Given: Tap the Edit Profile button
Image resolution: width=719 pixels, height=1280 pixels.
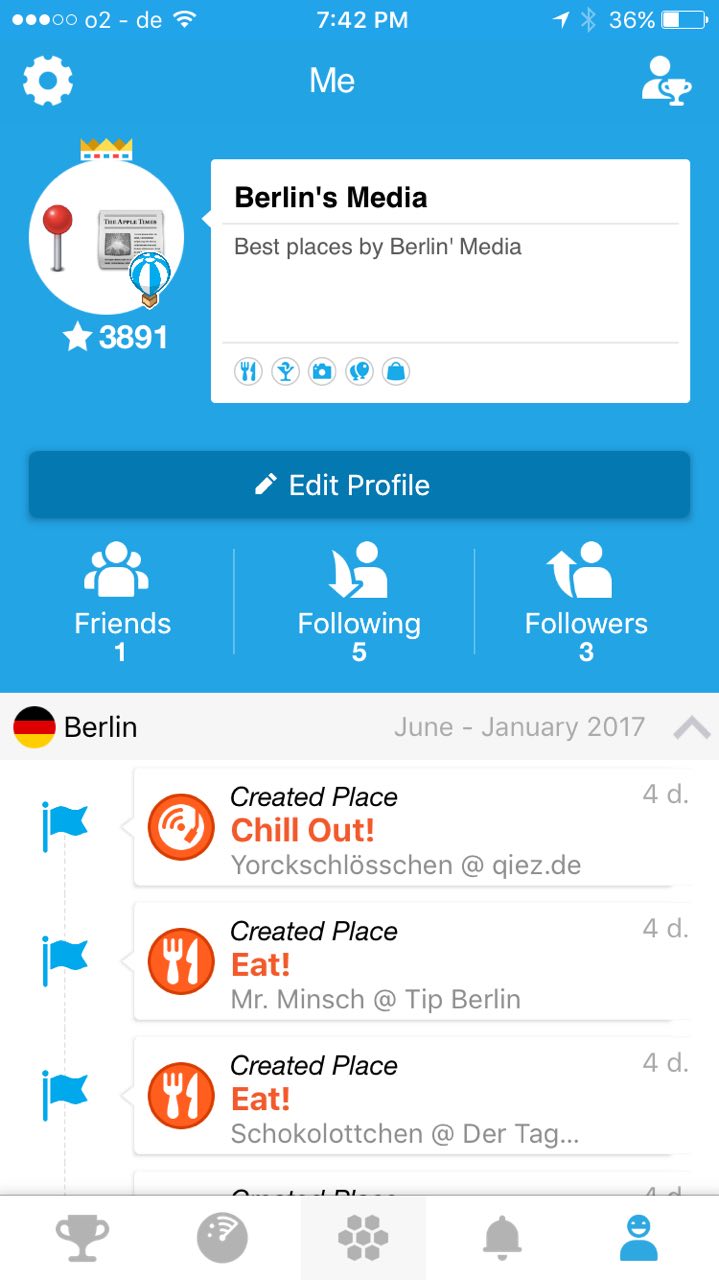Looking at the screenshot, I should click(x=359, y=485).
